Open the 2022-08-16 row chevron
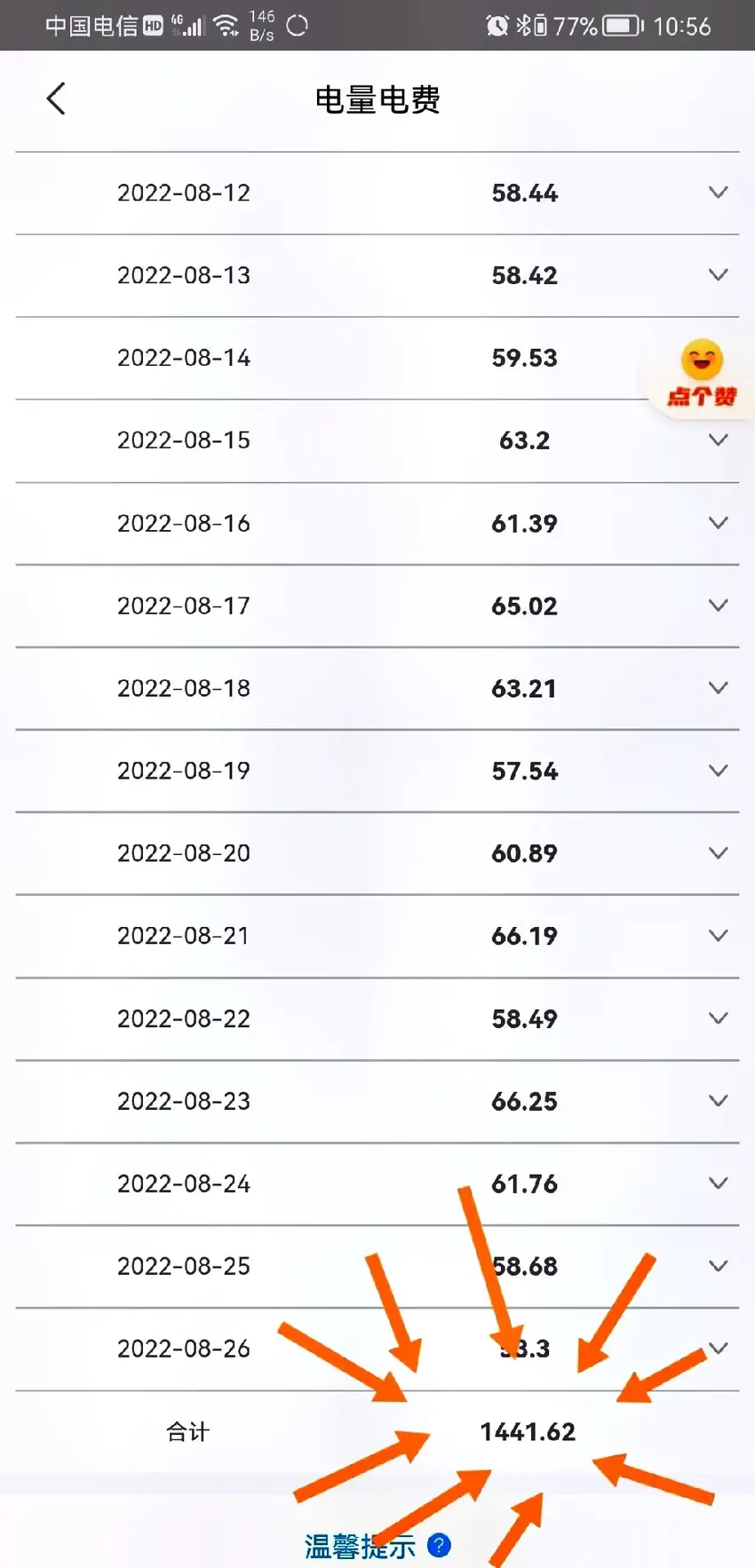This screenshot has width=755, height=1568. 718,523
